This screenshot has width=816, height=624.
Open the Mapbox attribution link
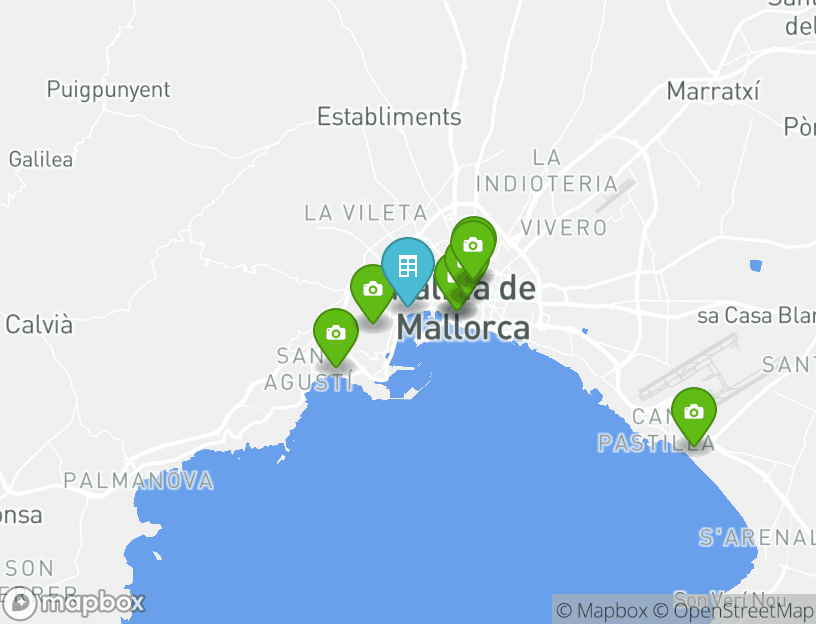point(602,610)
